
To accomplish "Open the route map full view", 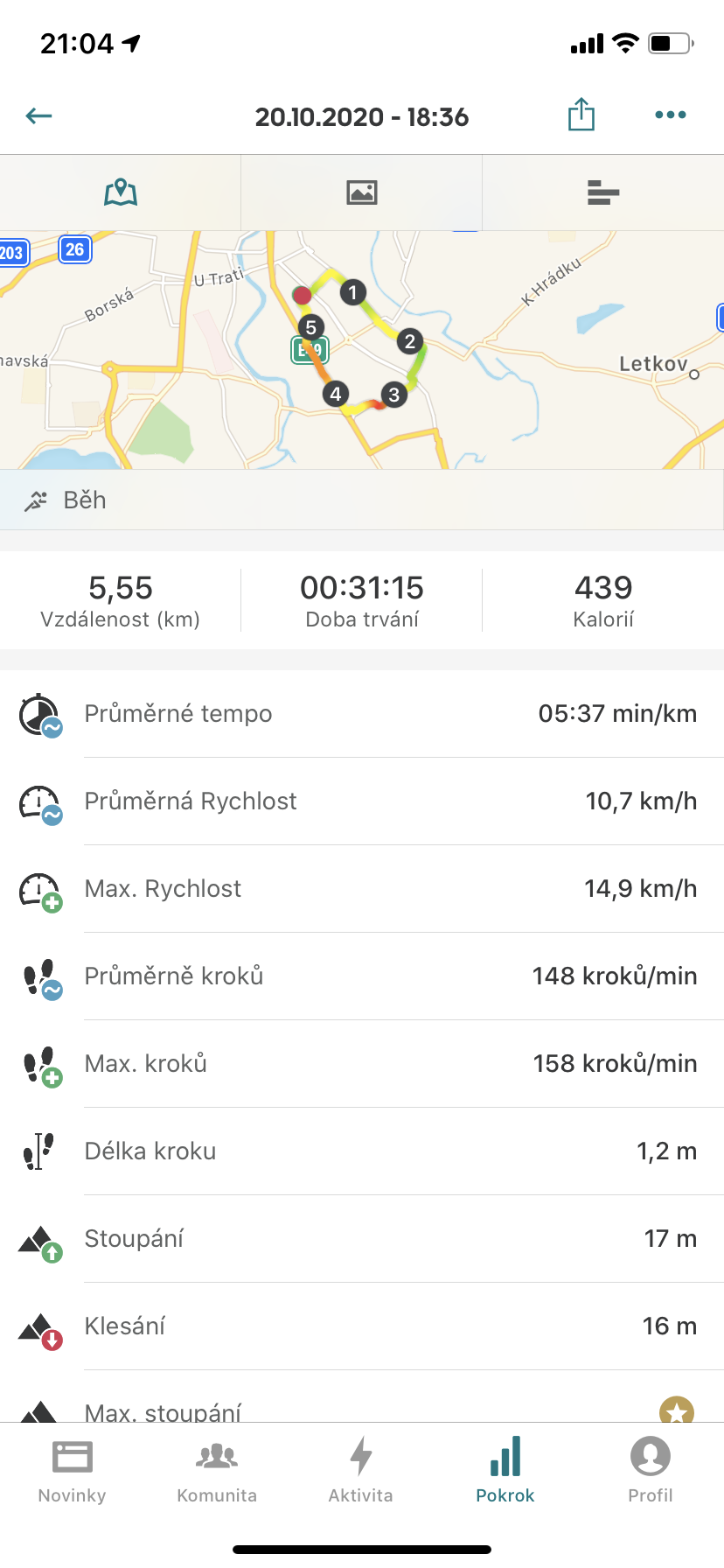I will (362, 350).
